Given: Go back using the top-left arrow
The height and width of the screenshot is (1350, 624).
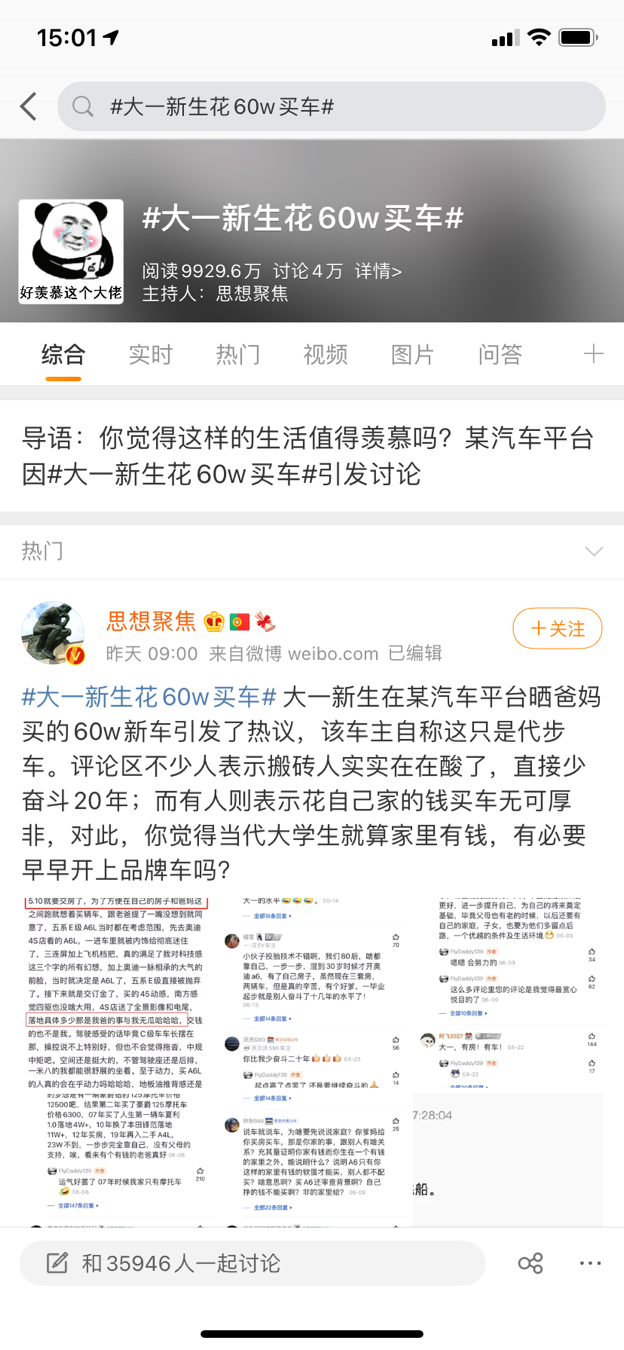Looking at the screenshot, I should (x=29, y=107).
